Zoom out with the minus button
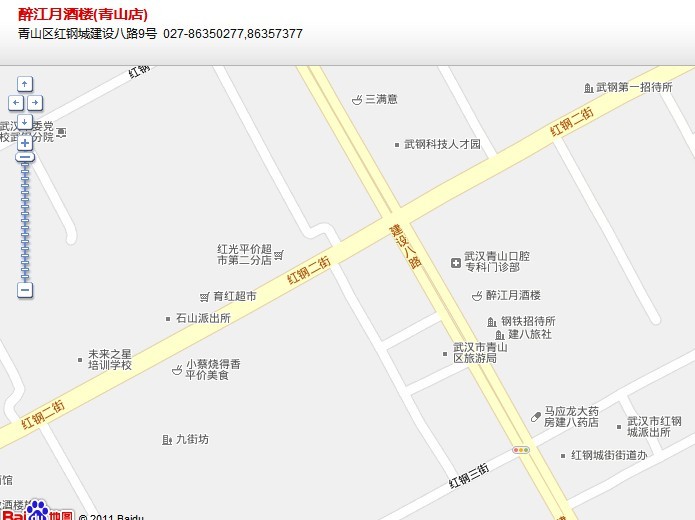 pos(25,290)
